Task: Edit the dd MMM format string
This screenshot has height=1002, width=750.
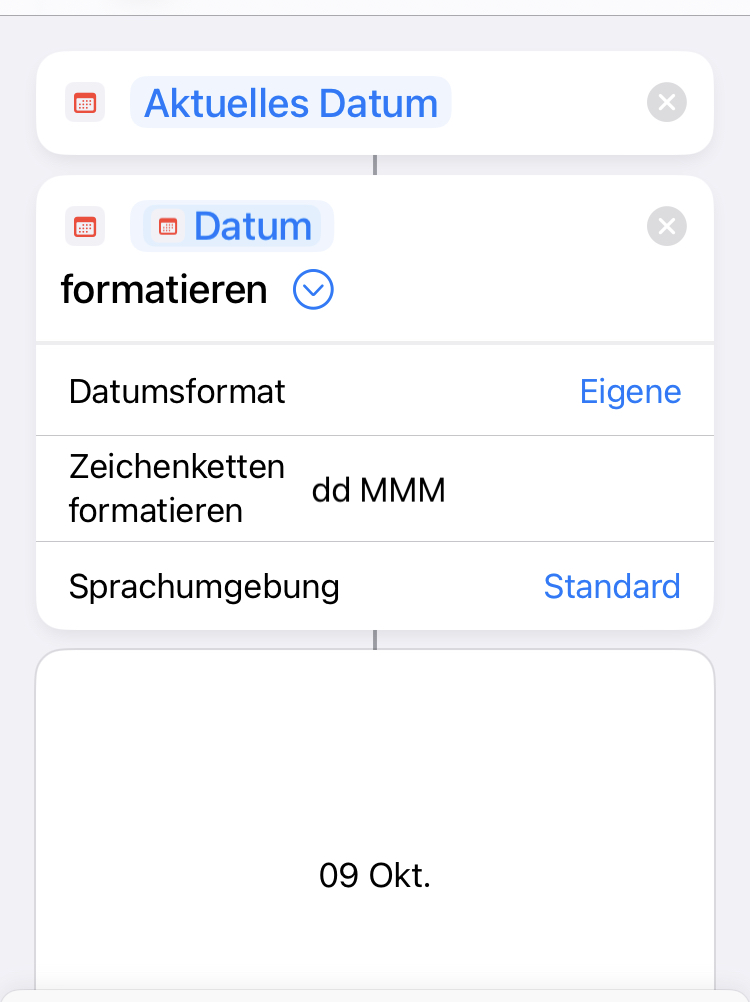Action: tap(379, 490)
